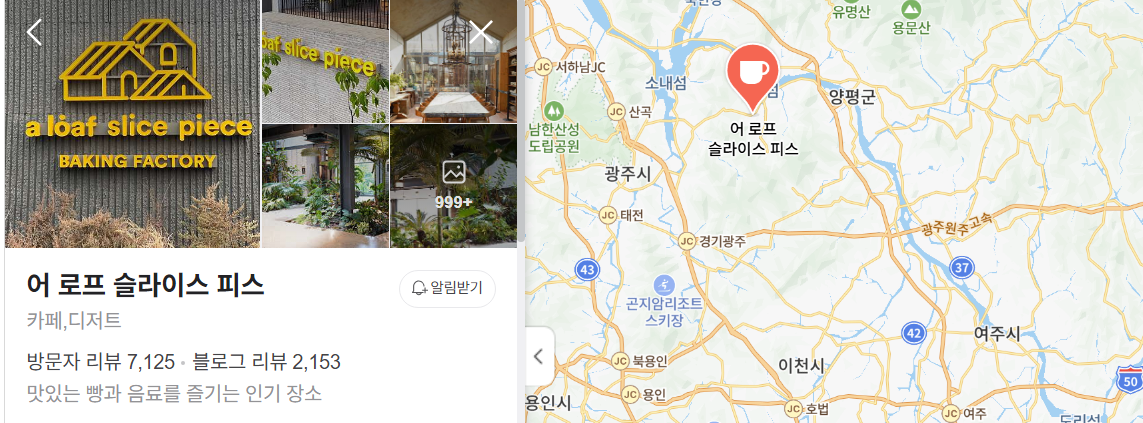
Task: Tap the 알림받기 notification button
Action: click(447, 288)
